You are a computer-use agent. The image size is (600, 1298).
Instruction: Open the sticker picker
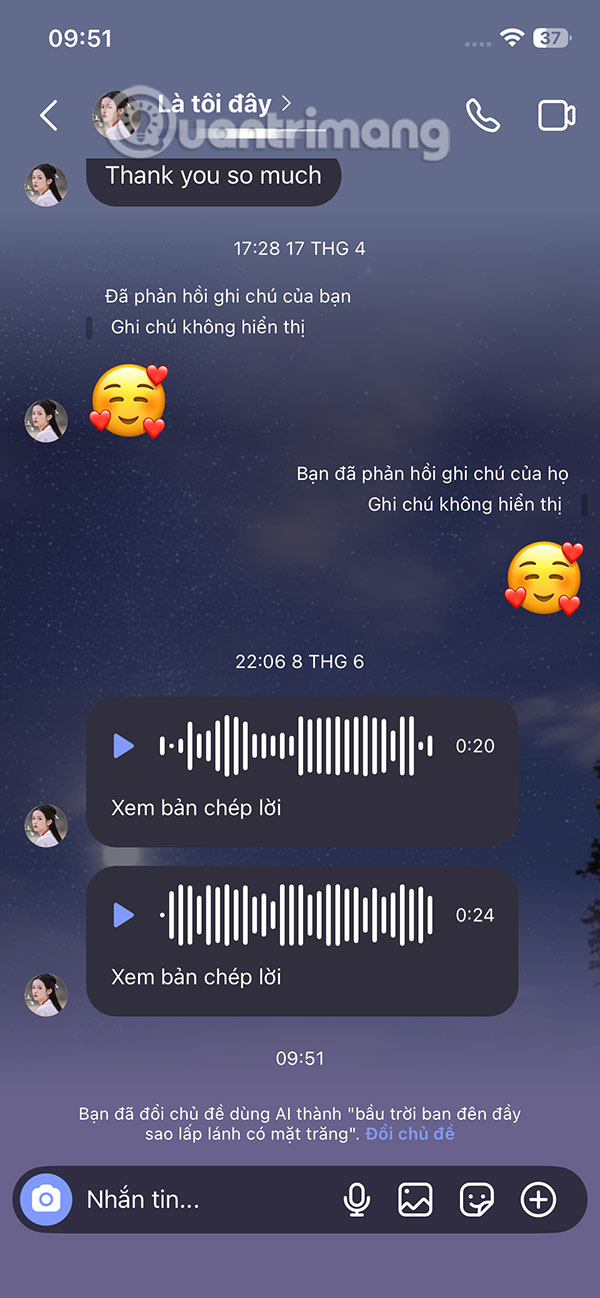tap(476, 1199)
